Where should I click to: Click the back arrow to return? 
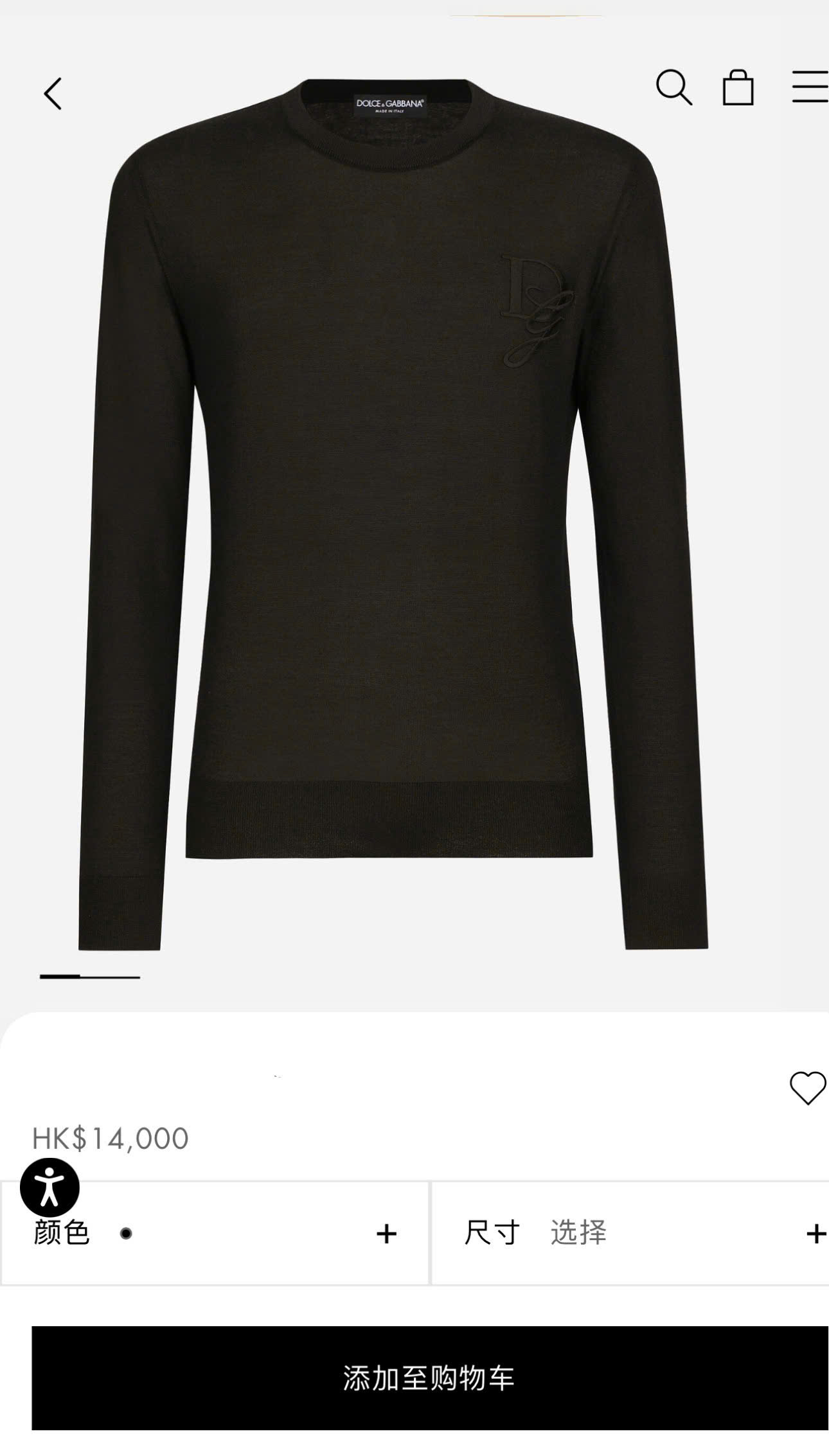click(53, 94)
